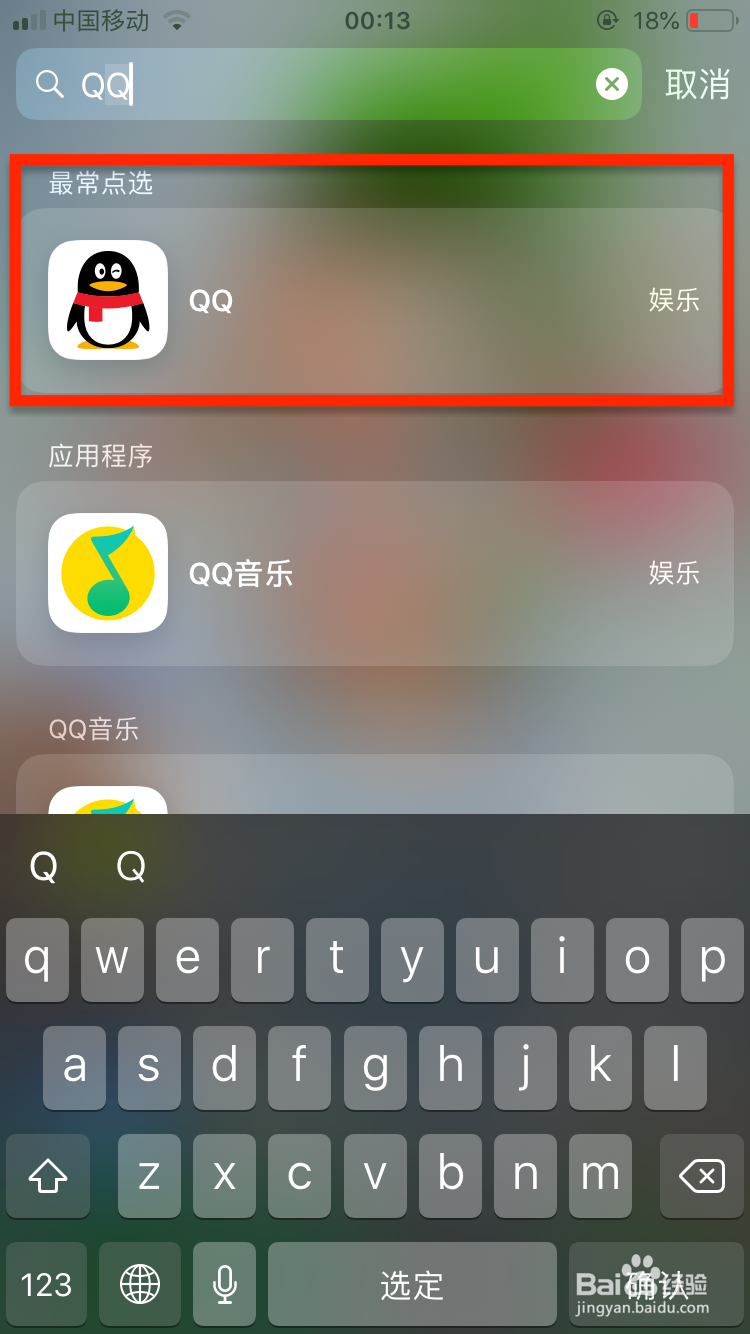Screen dimensions: 750x1334
Task: Switch to numeric layout with the 123 key
Action: pyautogui.click(x=46, y=1284)
